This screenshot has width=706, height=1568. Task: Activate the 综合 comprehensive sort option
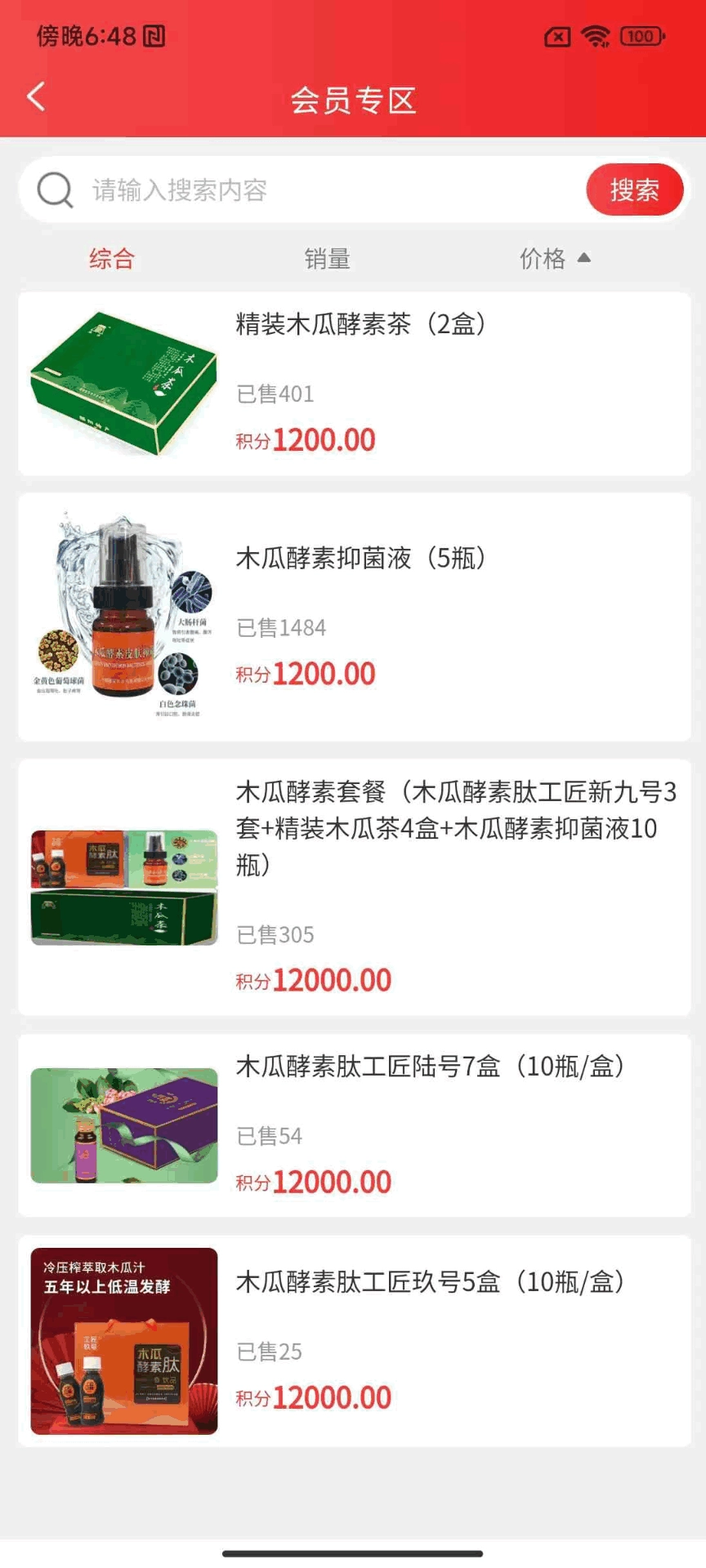click(113, 259)
